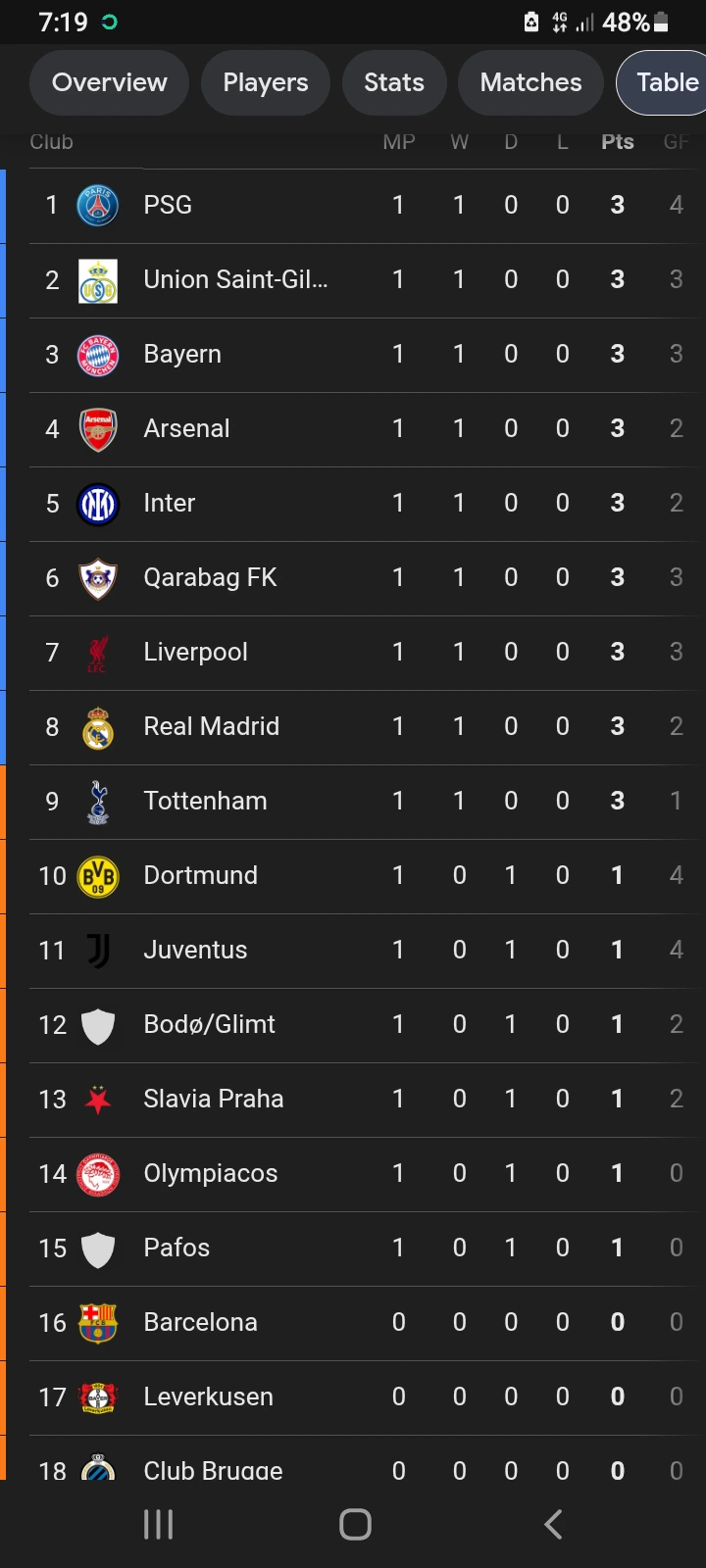Screen dimensions: 706x1568
Task: Open the Matches tab
Action: tap(530, 82)
